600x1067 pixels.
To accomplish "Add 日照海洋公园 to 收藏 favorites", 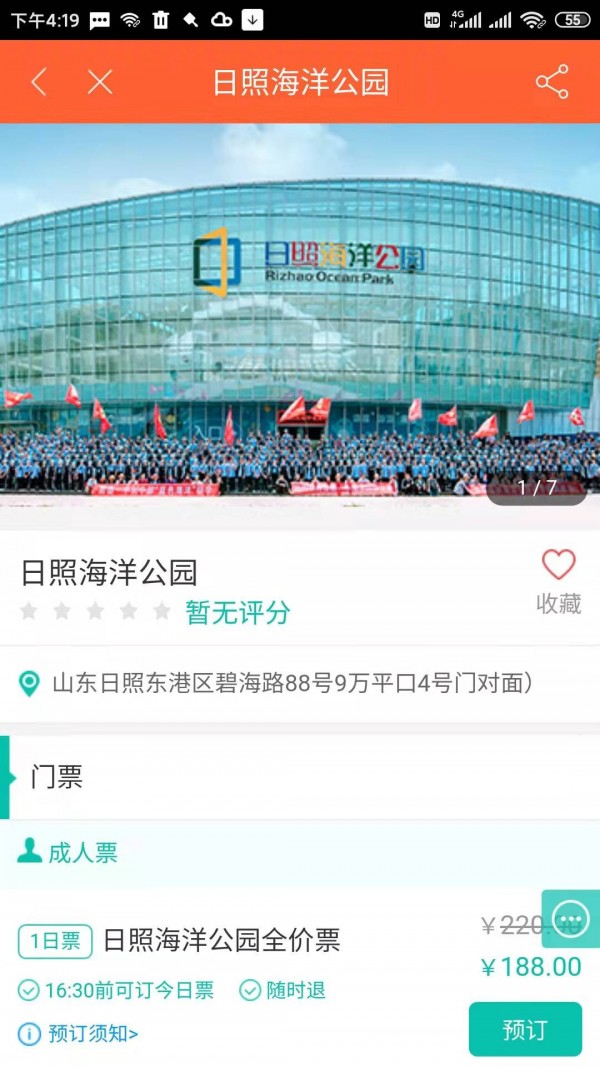I will pos(559,581).
